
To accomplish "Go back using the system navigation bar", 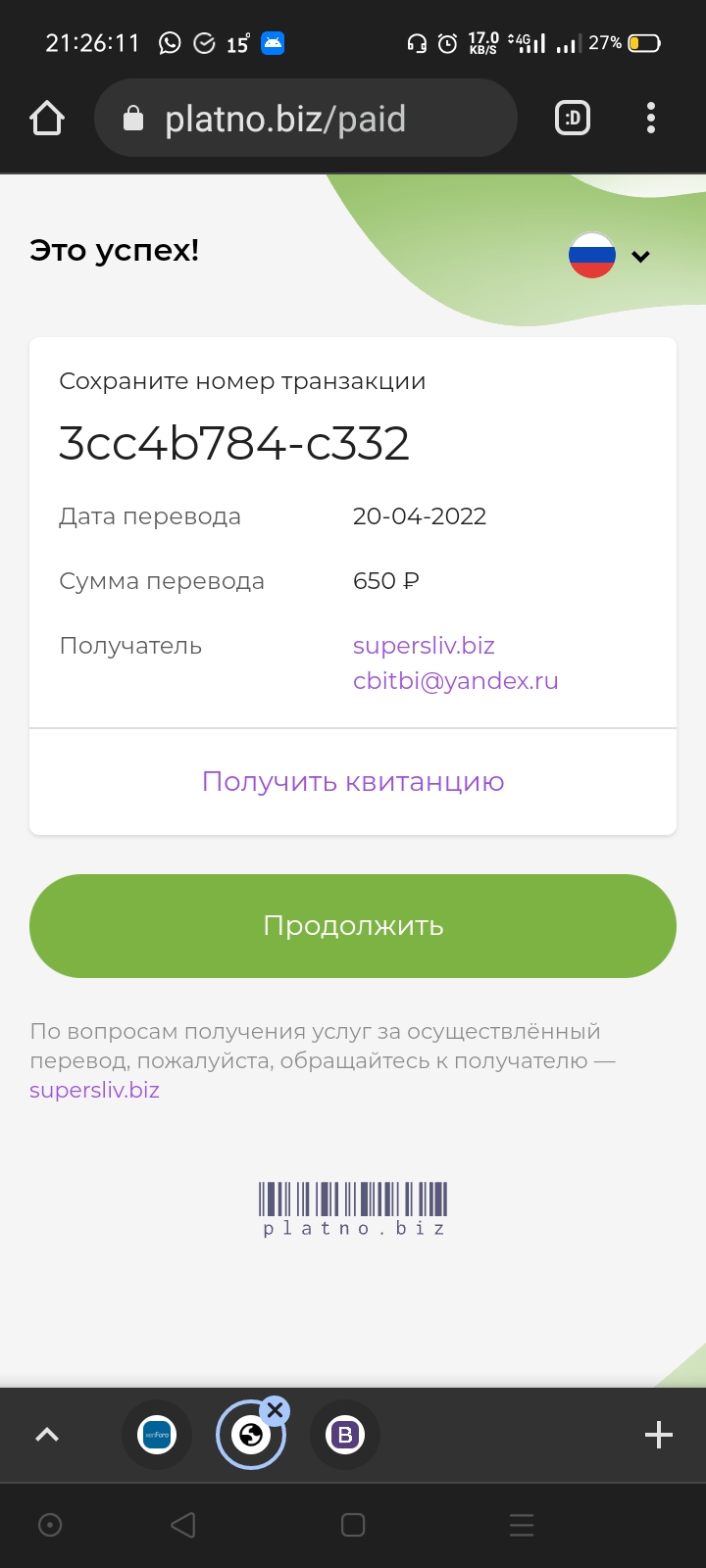I will click(183, 1525).
